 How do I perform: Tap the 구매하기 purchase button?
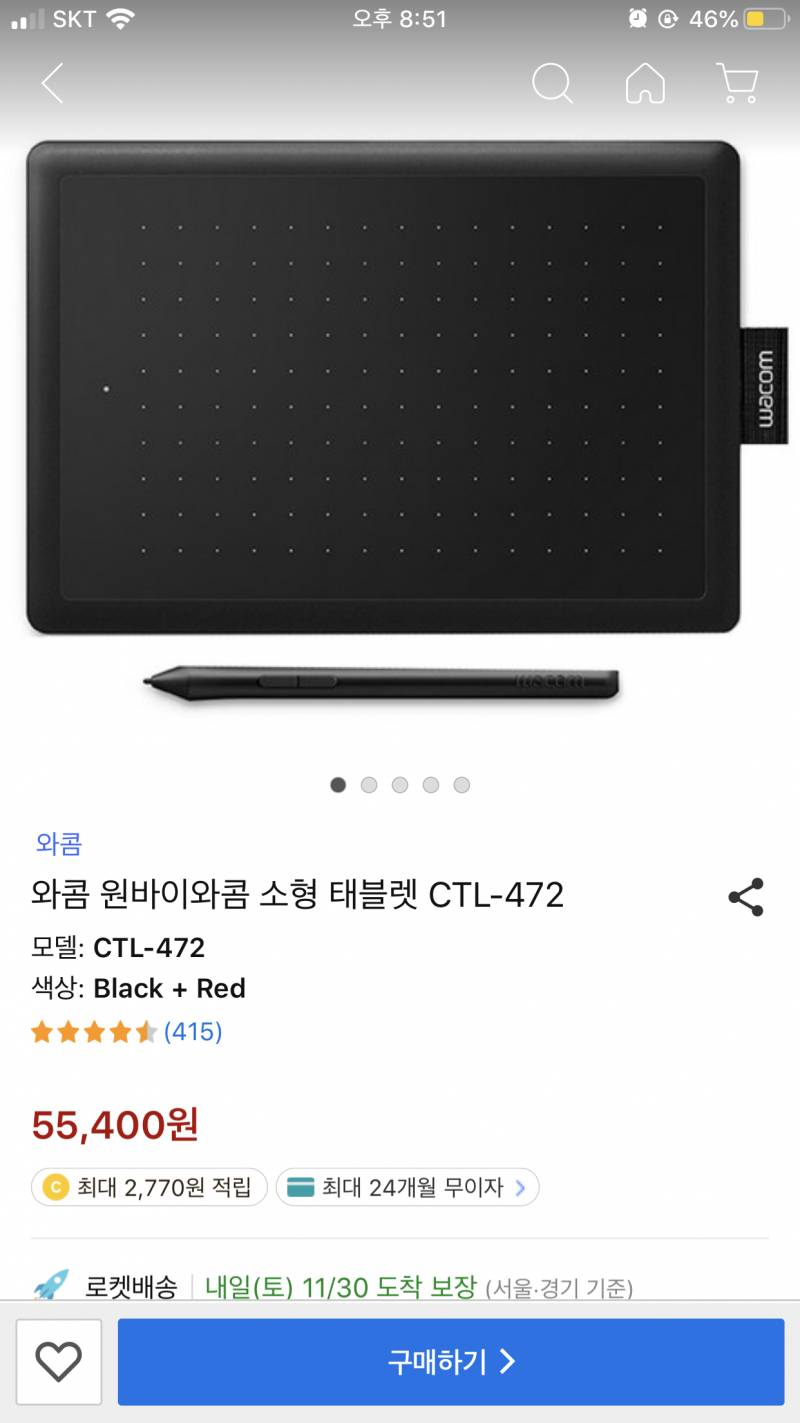tap(451, 1361)
